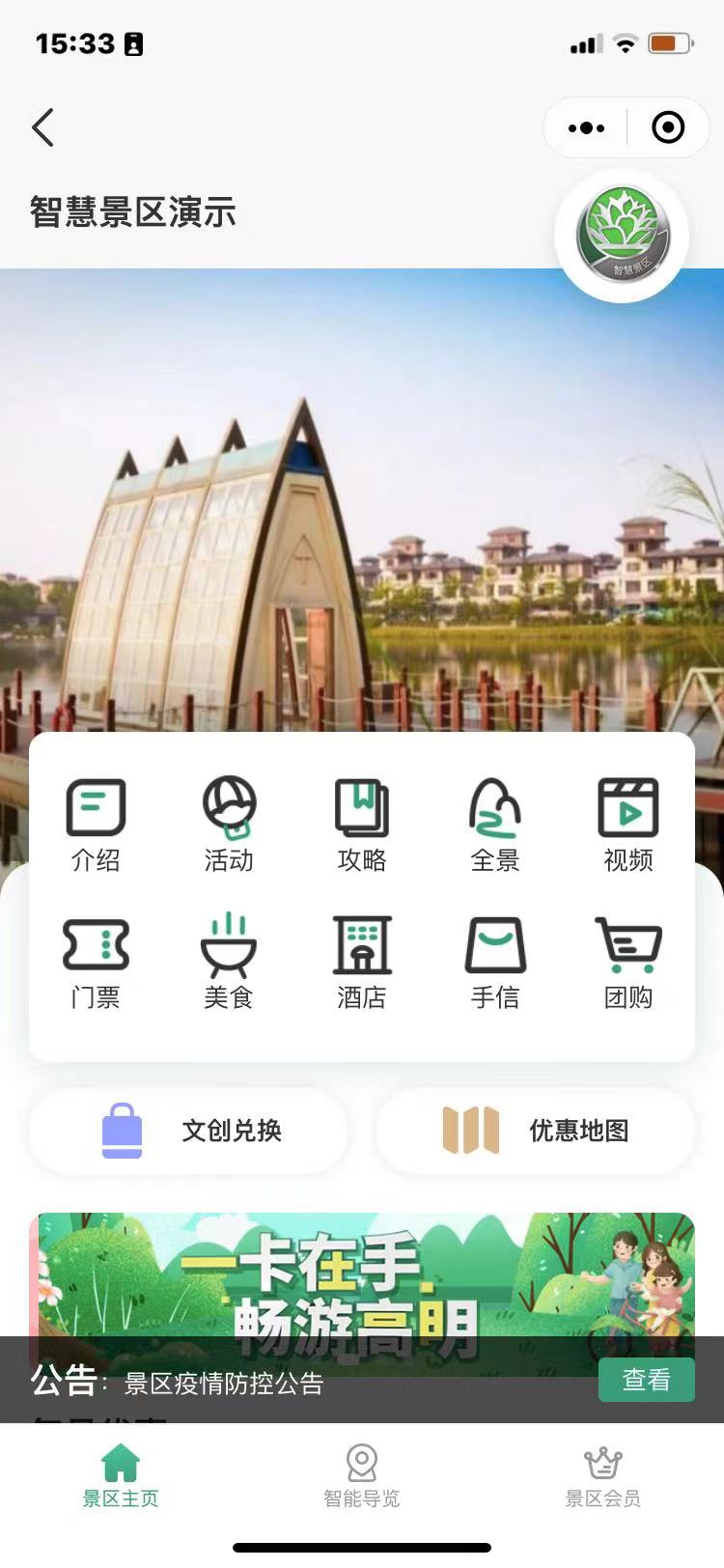Viewport: 724px width, 1568px height.
Task: Open 门票 ticket booking
Action: click(96, 962)
